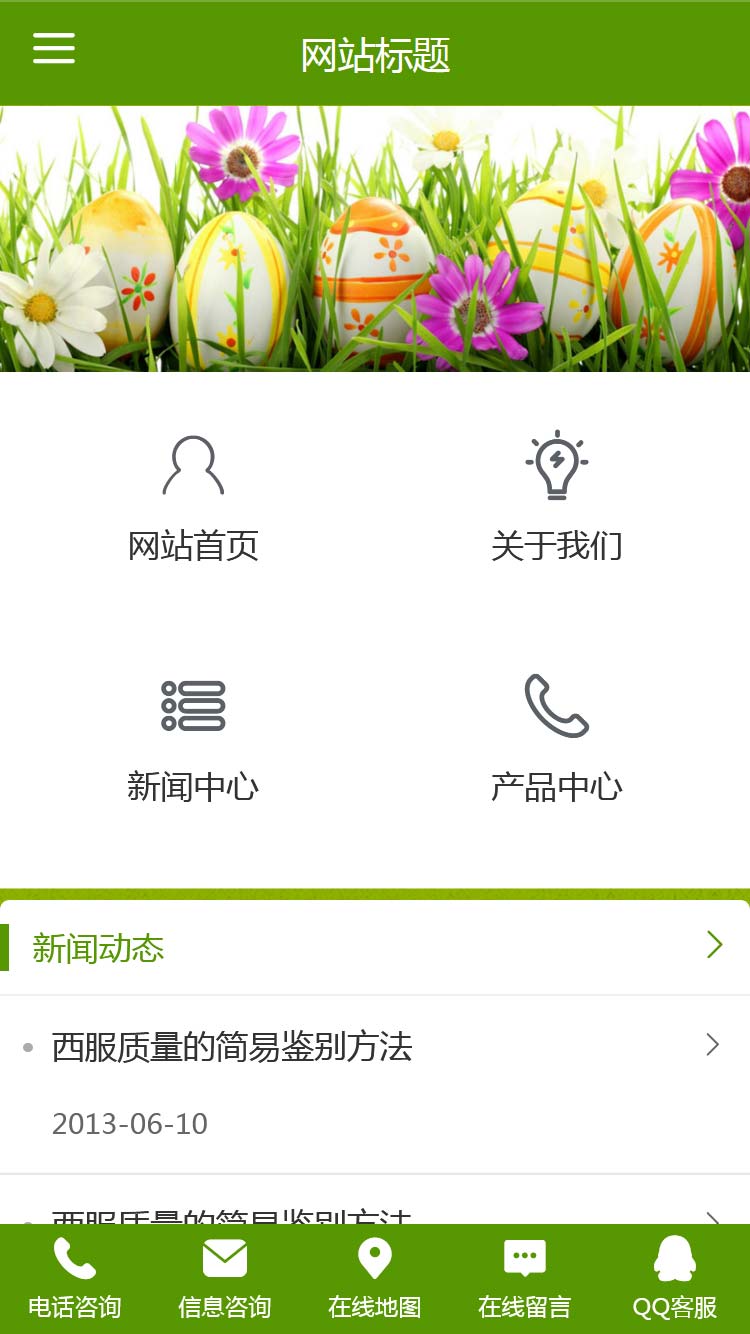This screenshot has height=1334, width=750.
Task: Tap 电话咨询 in bottom bar
Action: click(x=75, y=1278)
